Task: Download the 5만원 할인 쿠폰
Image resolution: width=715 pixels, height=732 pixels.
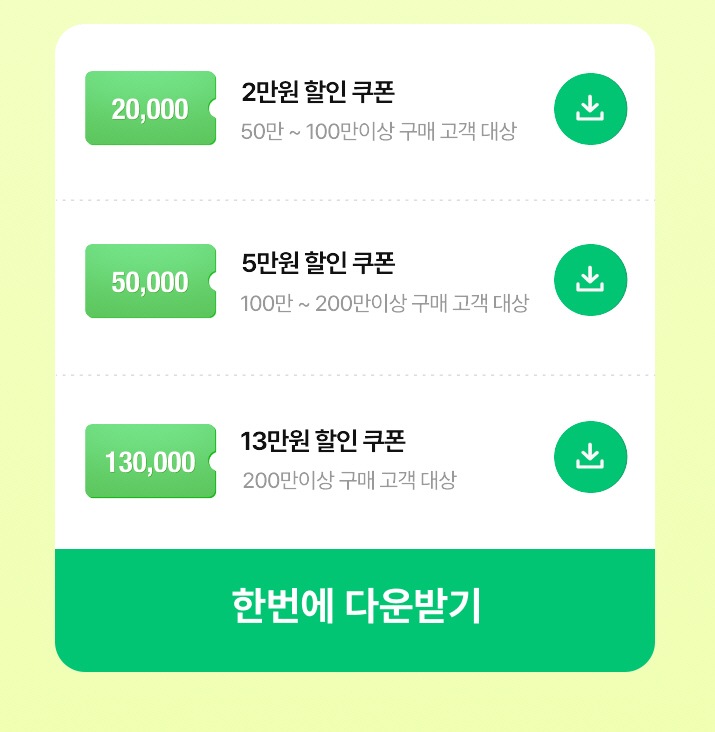Action: pos(590,280)
